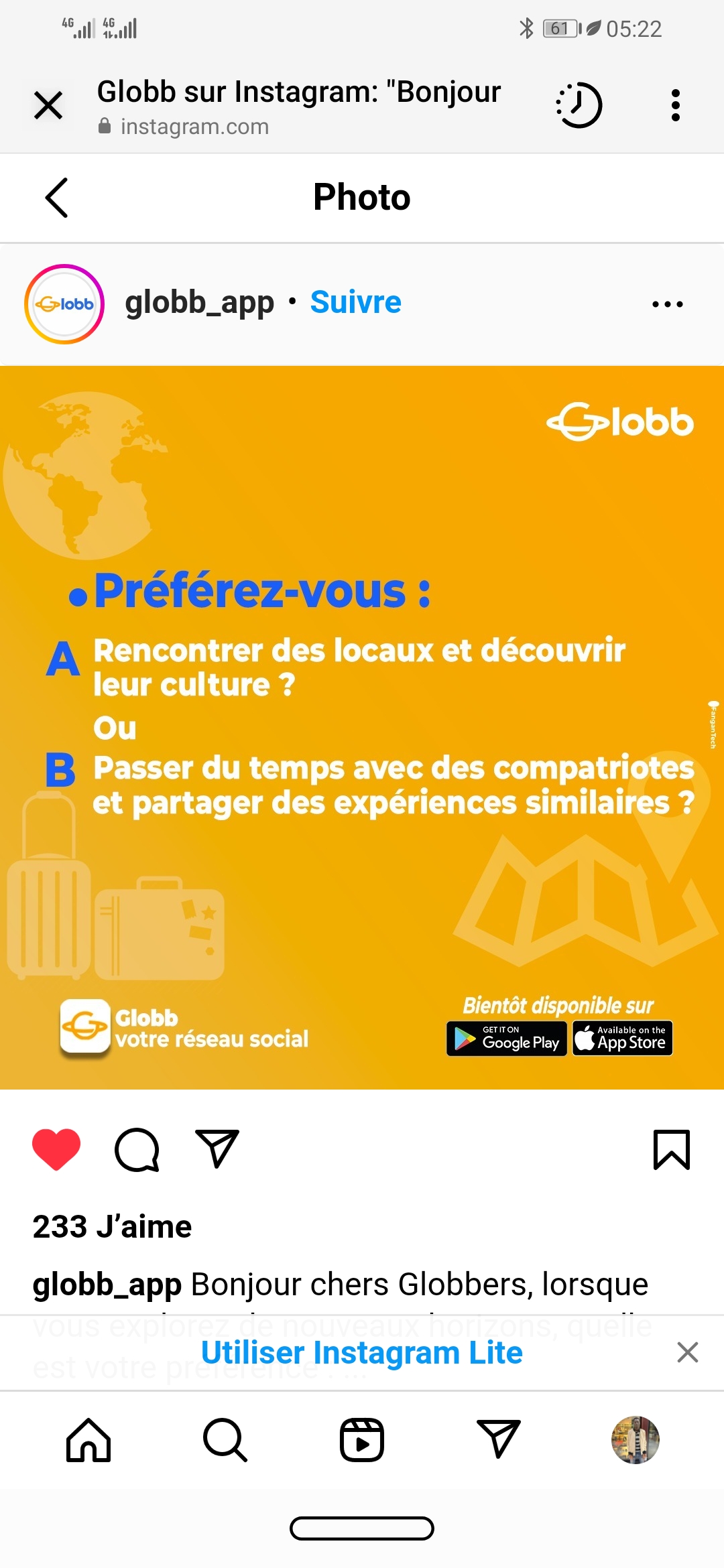The width and height of the screenshot is (724, 1568).
Task: Close the in-app browser tab
Action: (48, 106)
